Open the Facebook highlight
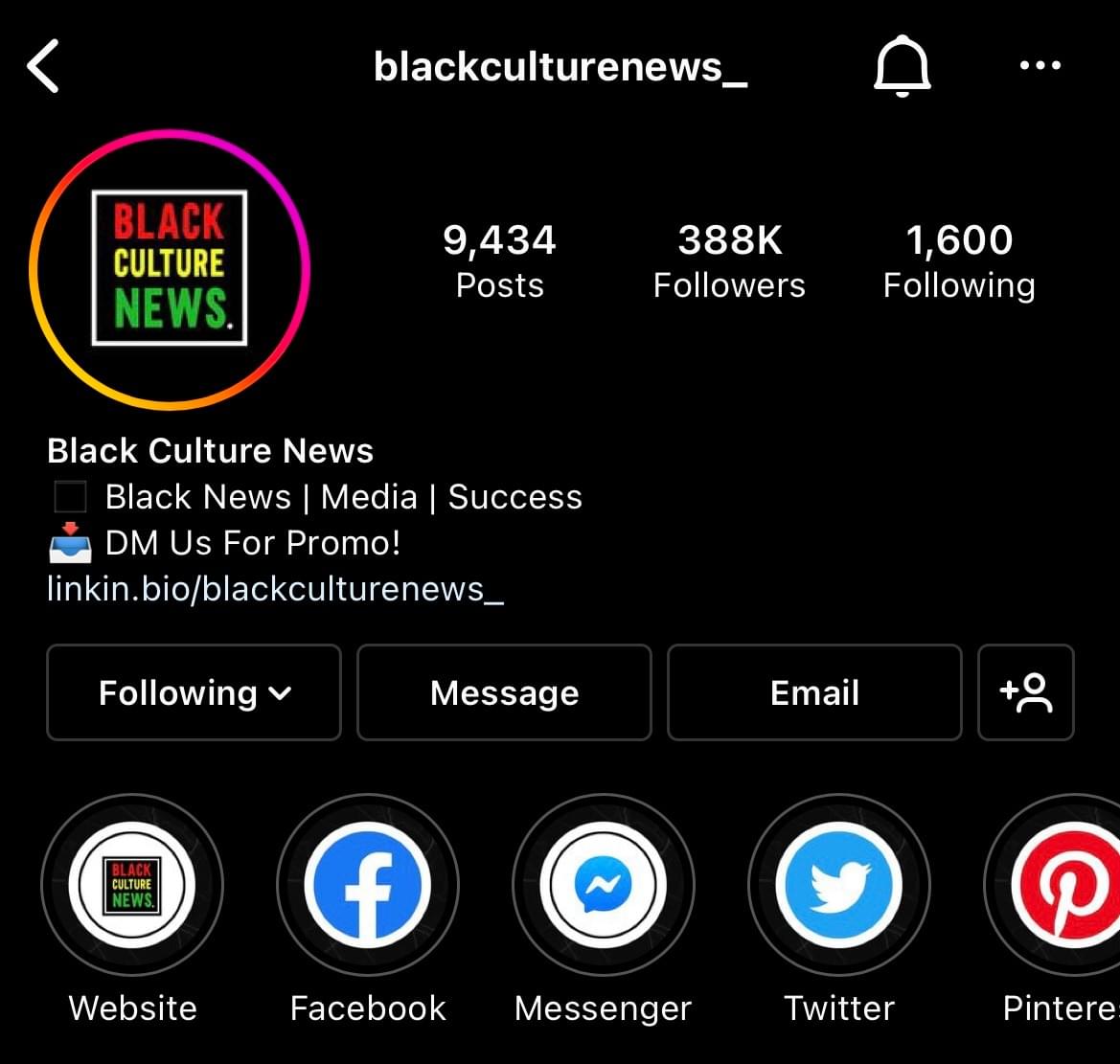 coord(368,884)
